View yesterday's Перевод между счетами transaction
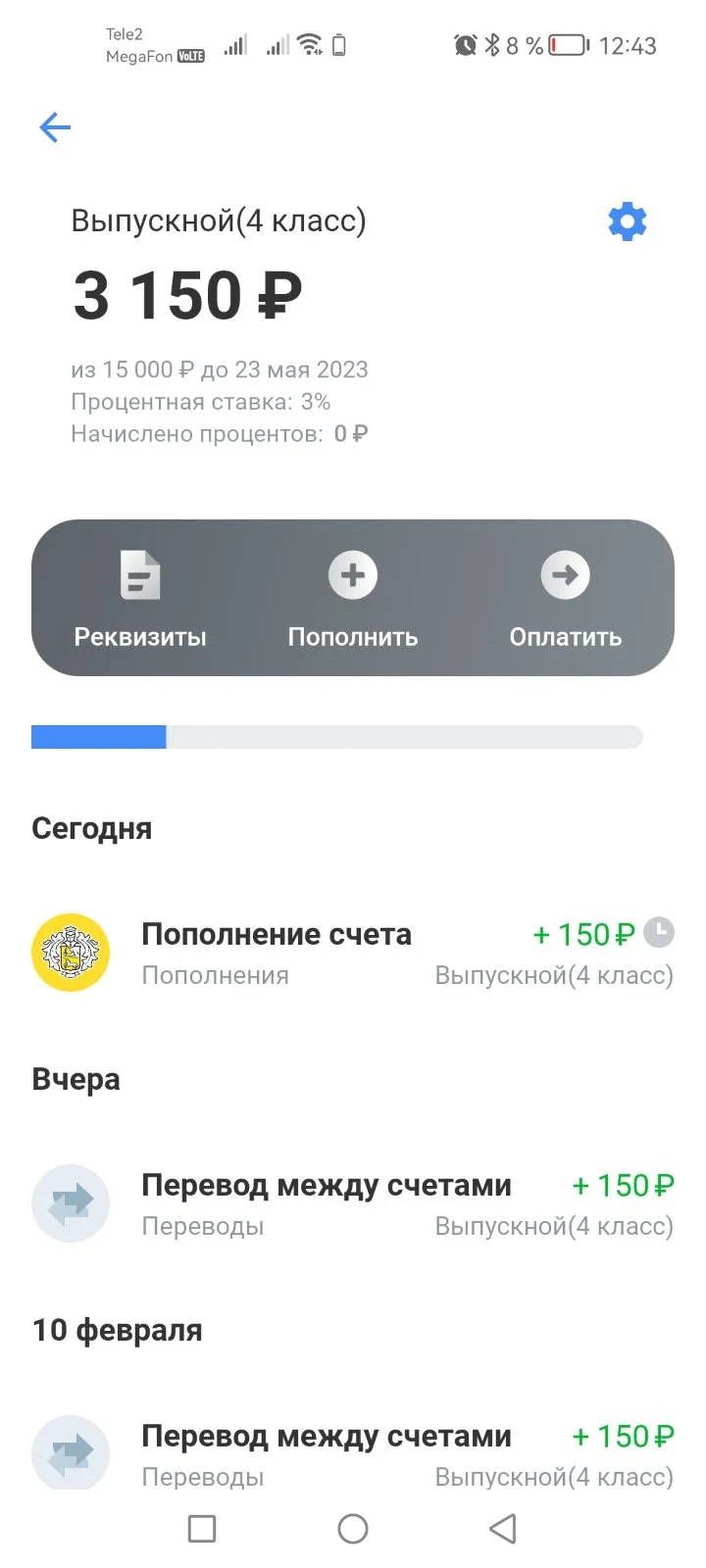The width and height of the screenshot is (706, 1568). point(353,1203)
